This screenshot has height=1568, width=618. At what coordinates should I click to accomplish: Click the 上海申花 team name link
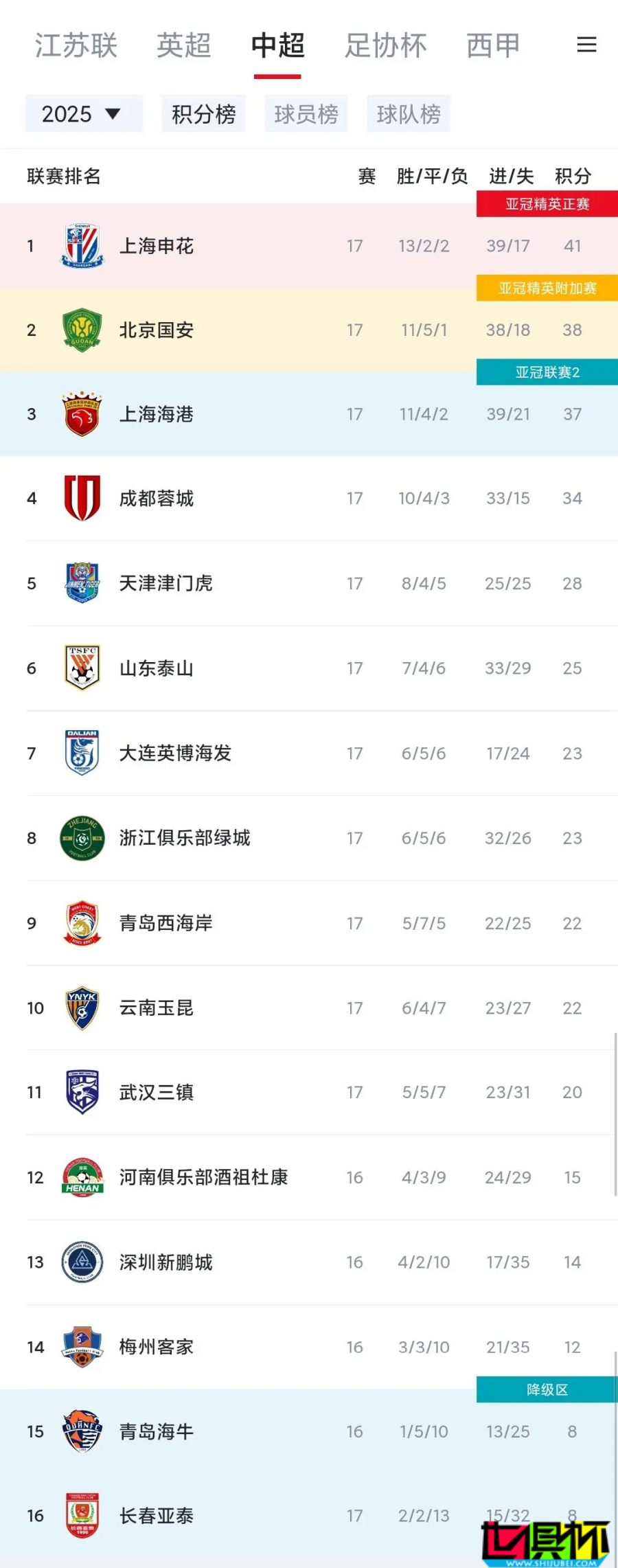pyautogui.click(x=156, y=246)
